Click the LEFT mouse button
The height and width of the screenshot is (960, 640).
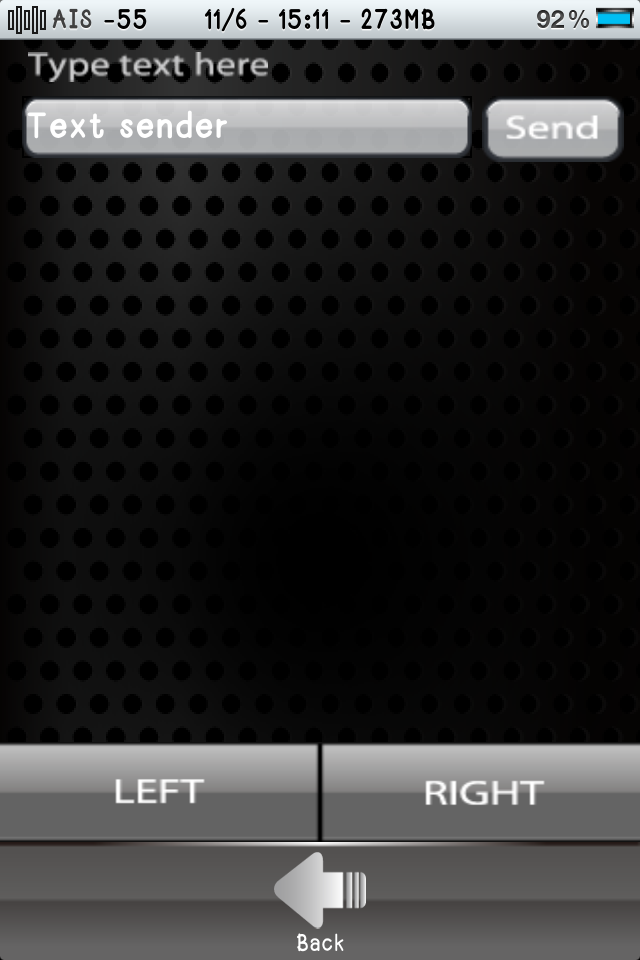158,792
